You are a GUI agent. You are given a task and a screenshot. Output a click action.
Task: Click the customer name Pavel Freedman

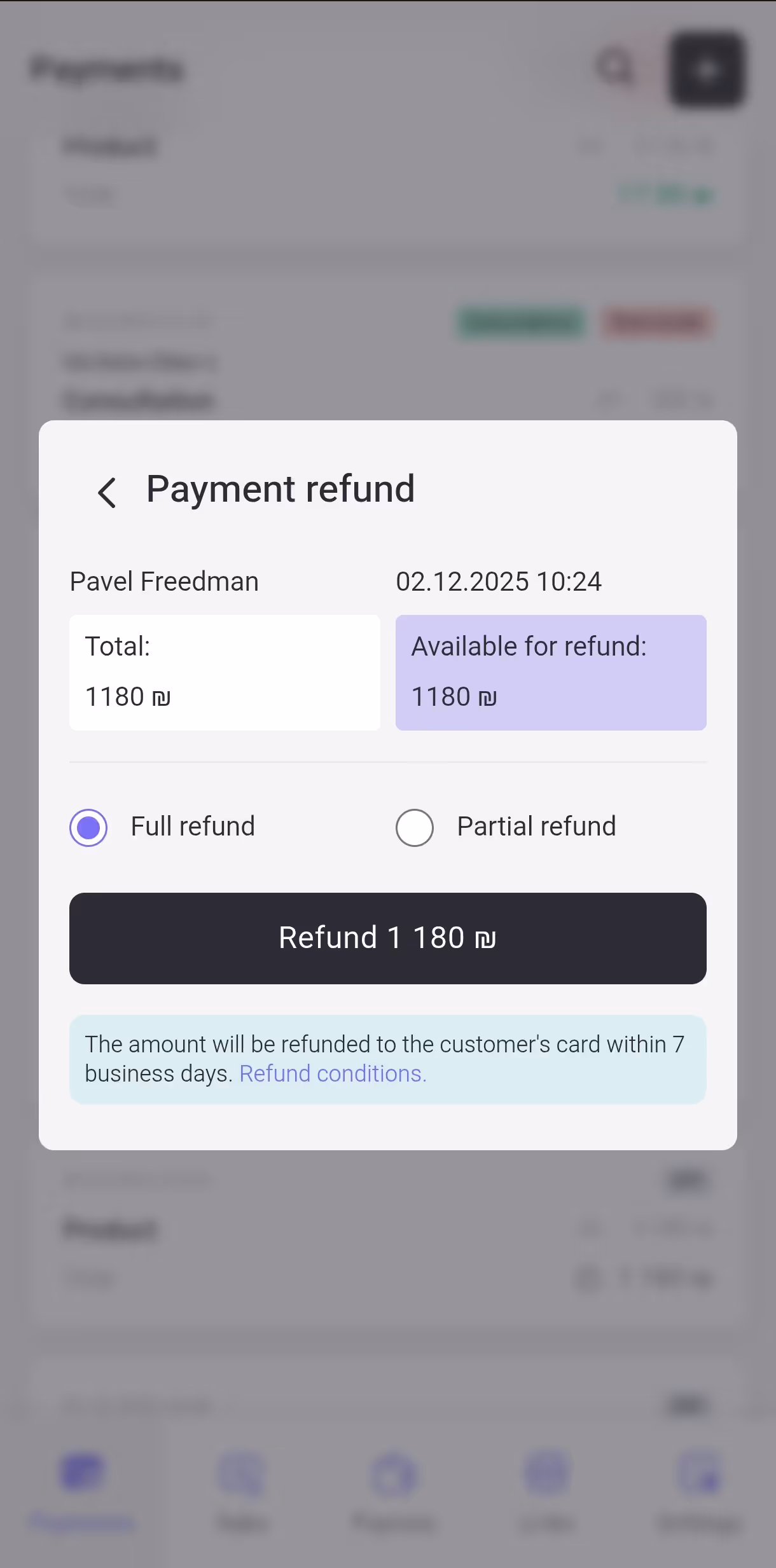tap(164, 581)
